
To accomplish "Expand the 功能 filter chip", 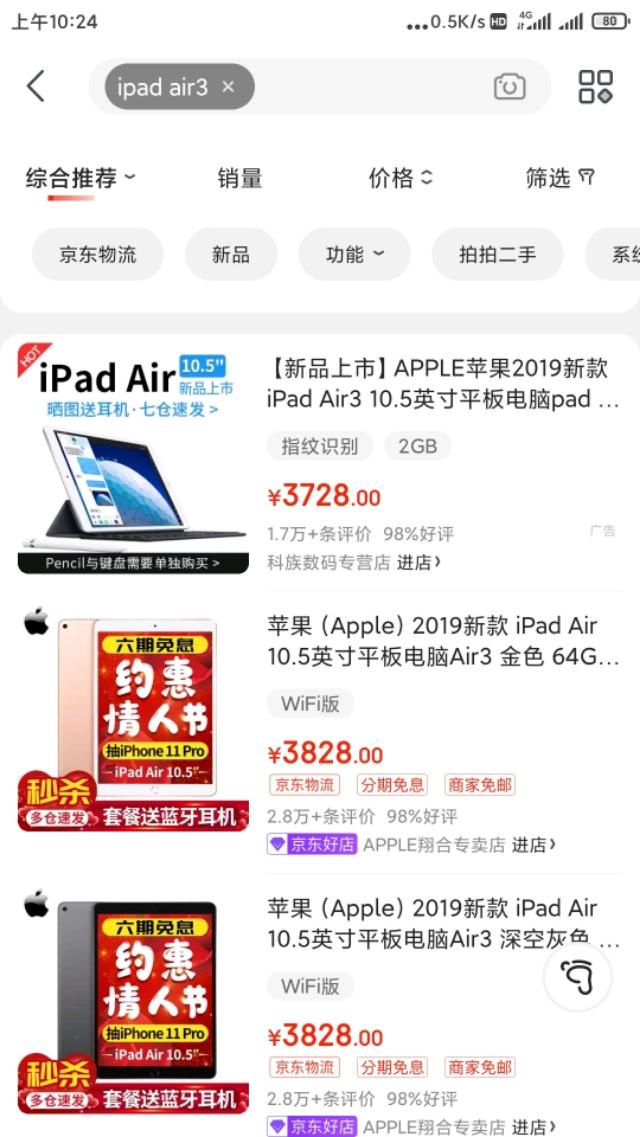I will (354, 254).
